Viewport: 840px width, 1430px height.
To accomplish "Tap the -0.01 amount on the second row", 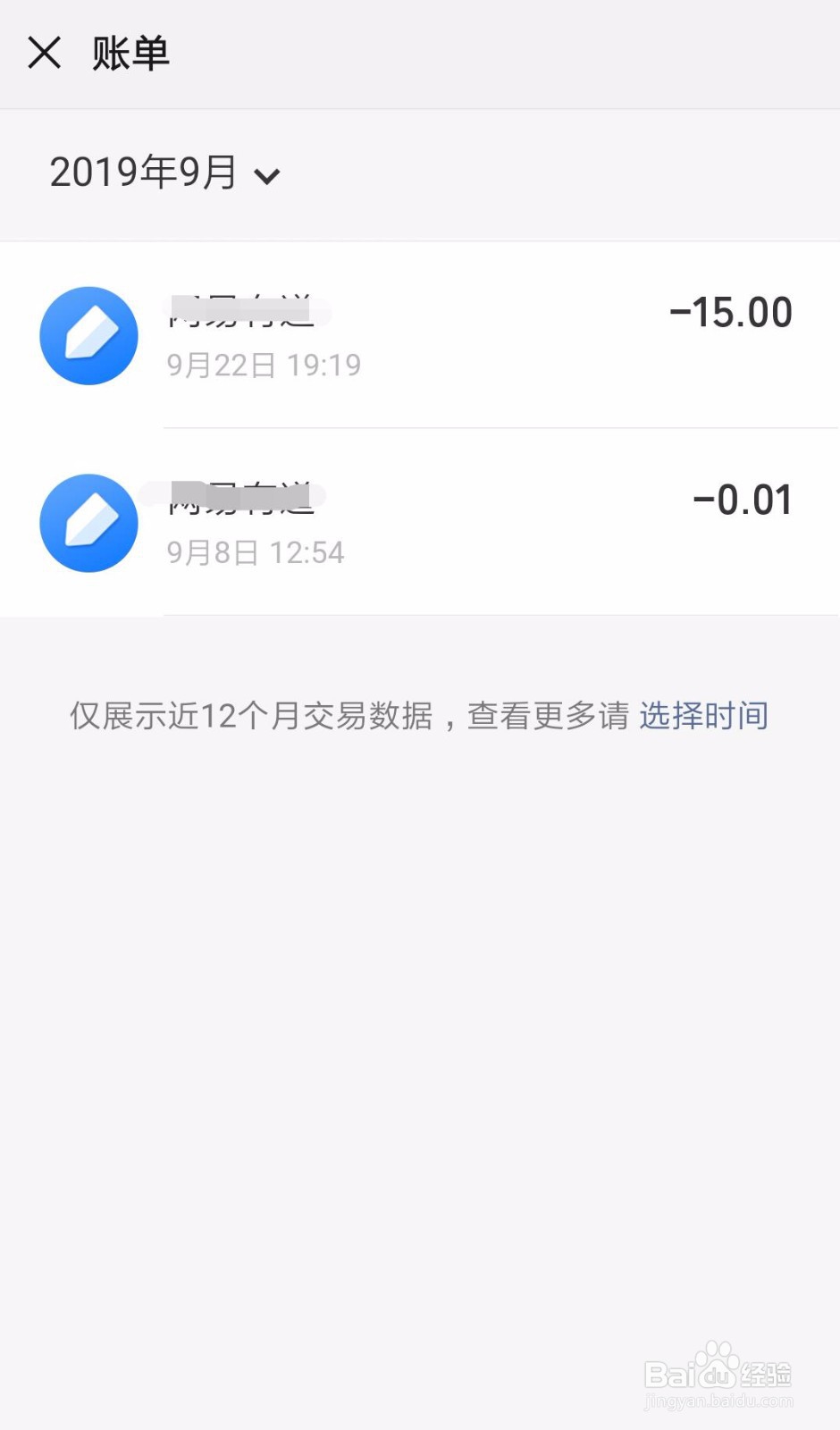I will pos(742,499).
